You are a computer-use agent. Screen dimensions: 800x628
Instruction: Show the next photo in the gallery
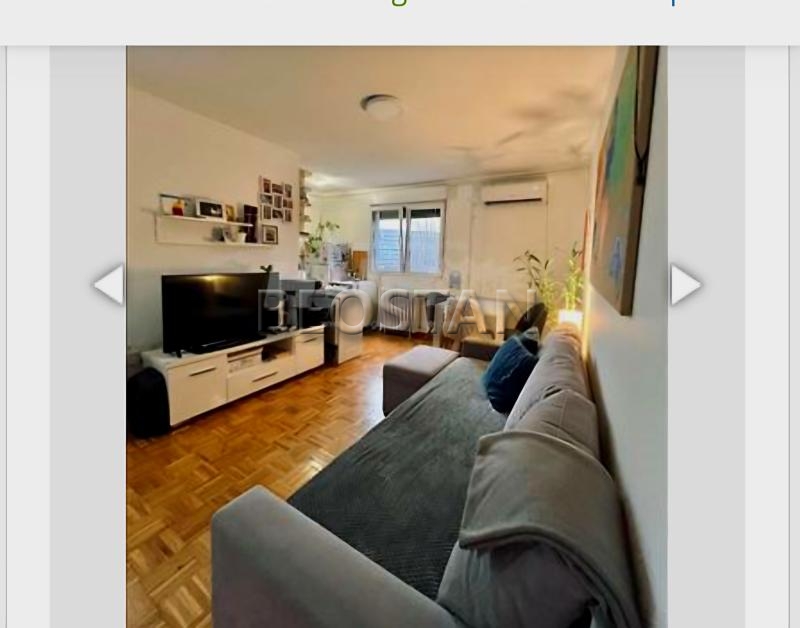[x=685, y=285]
